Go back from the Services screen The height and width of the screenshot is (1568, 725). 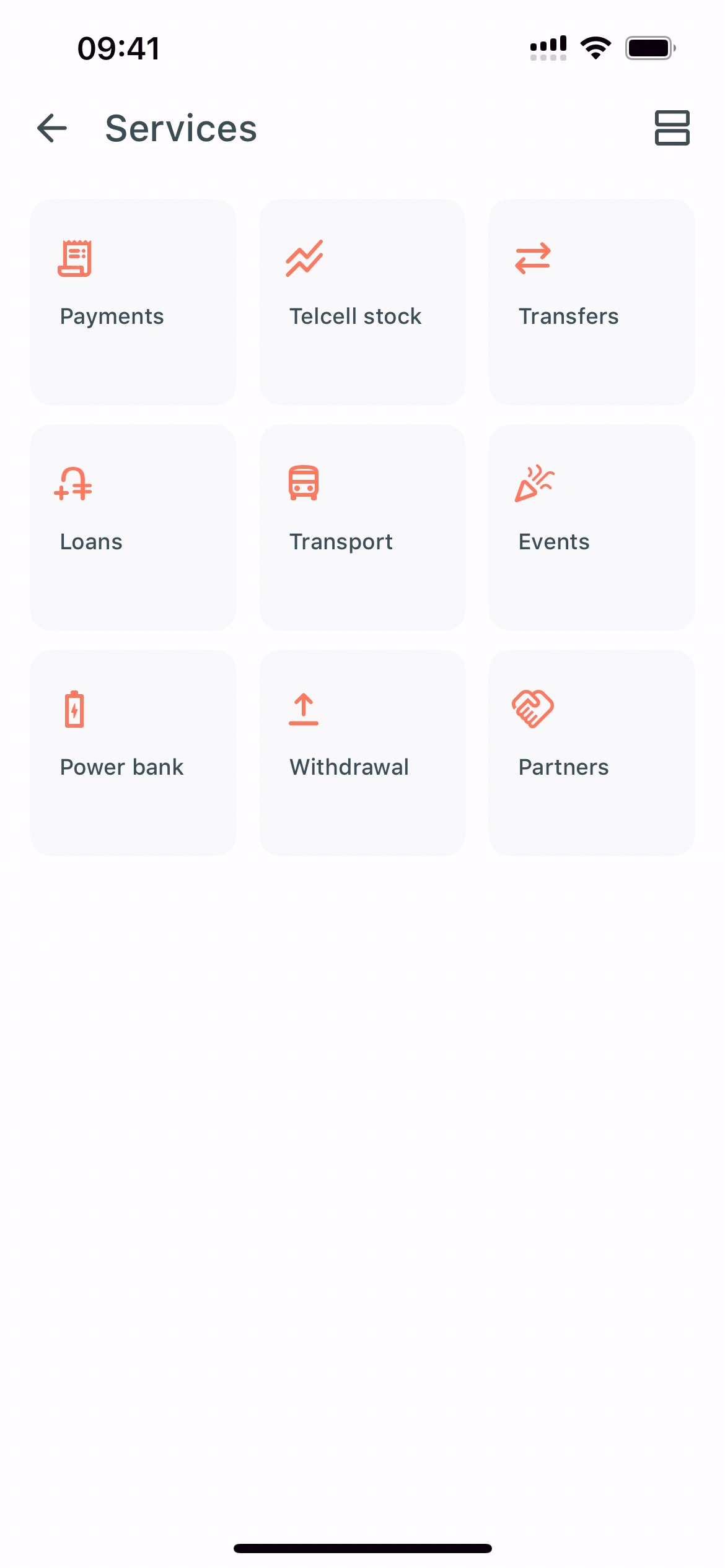click(52, 128)
